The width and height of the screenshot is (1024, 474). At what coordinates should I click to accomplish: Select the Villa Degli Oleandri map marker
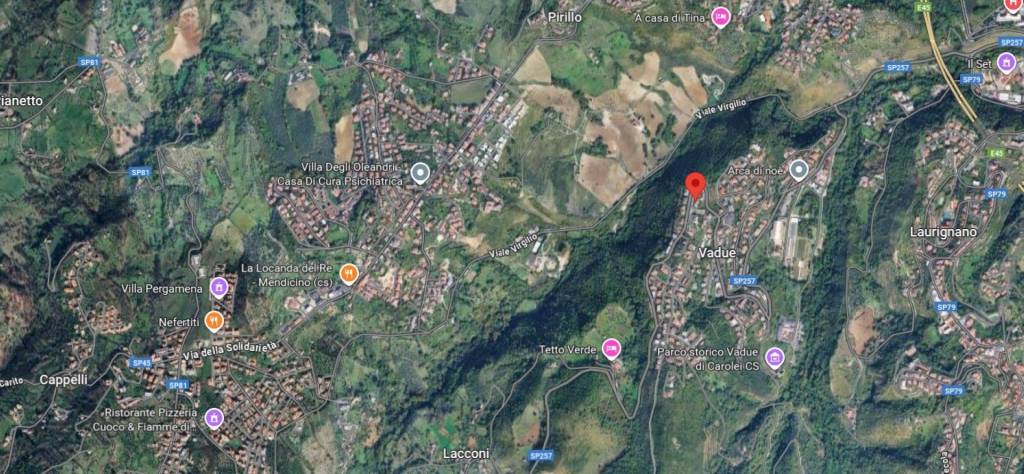pyautogui.click(x=421, y=173)
